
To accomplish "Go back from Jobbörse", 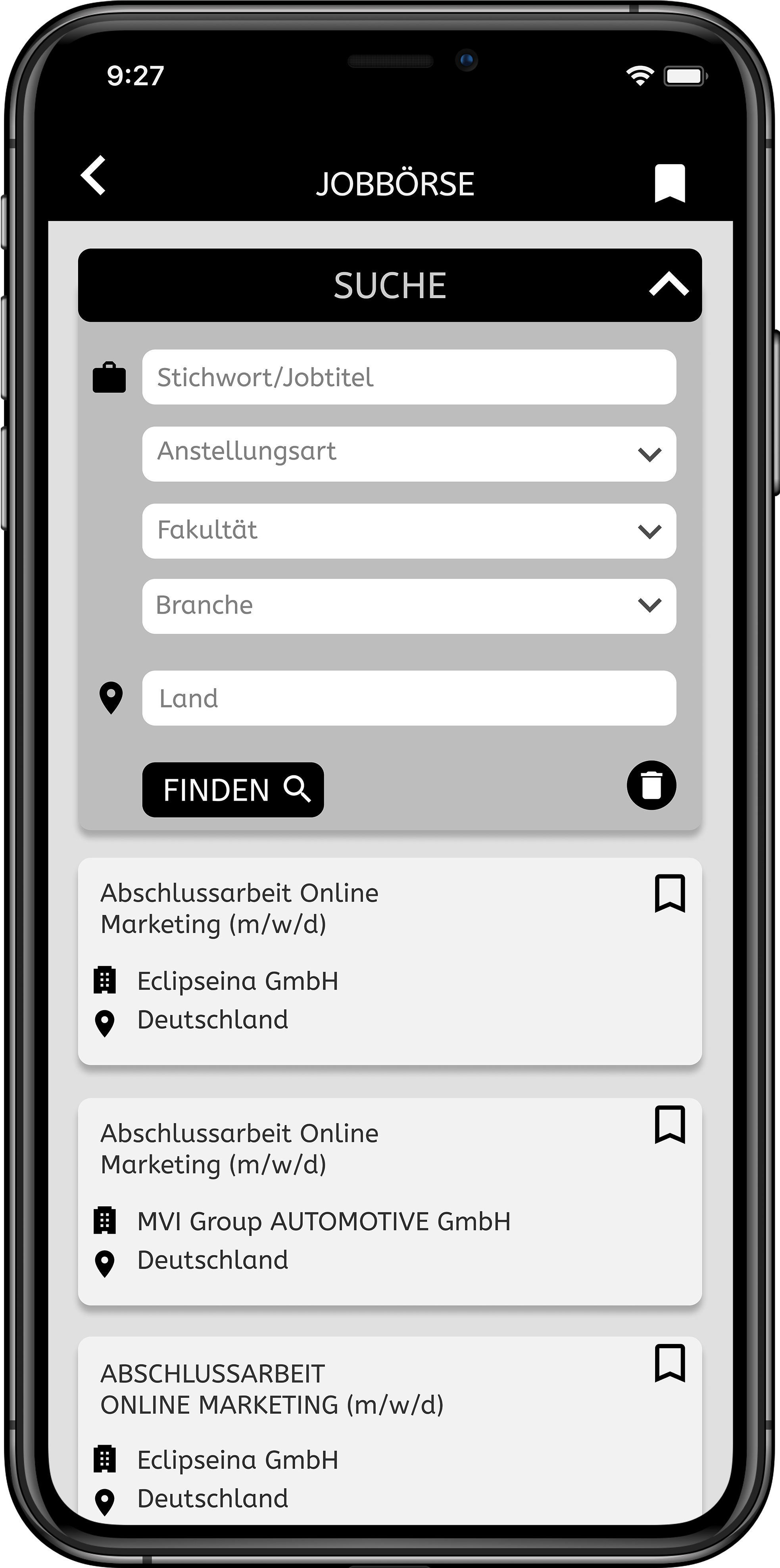I will coord(94,176).
